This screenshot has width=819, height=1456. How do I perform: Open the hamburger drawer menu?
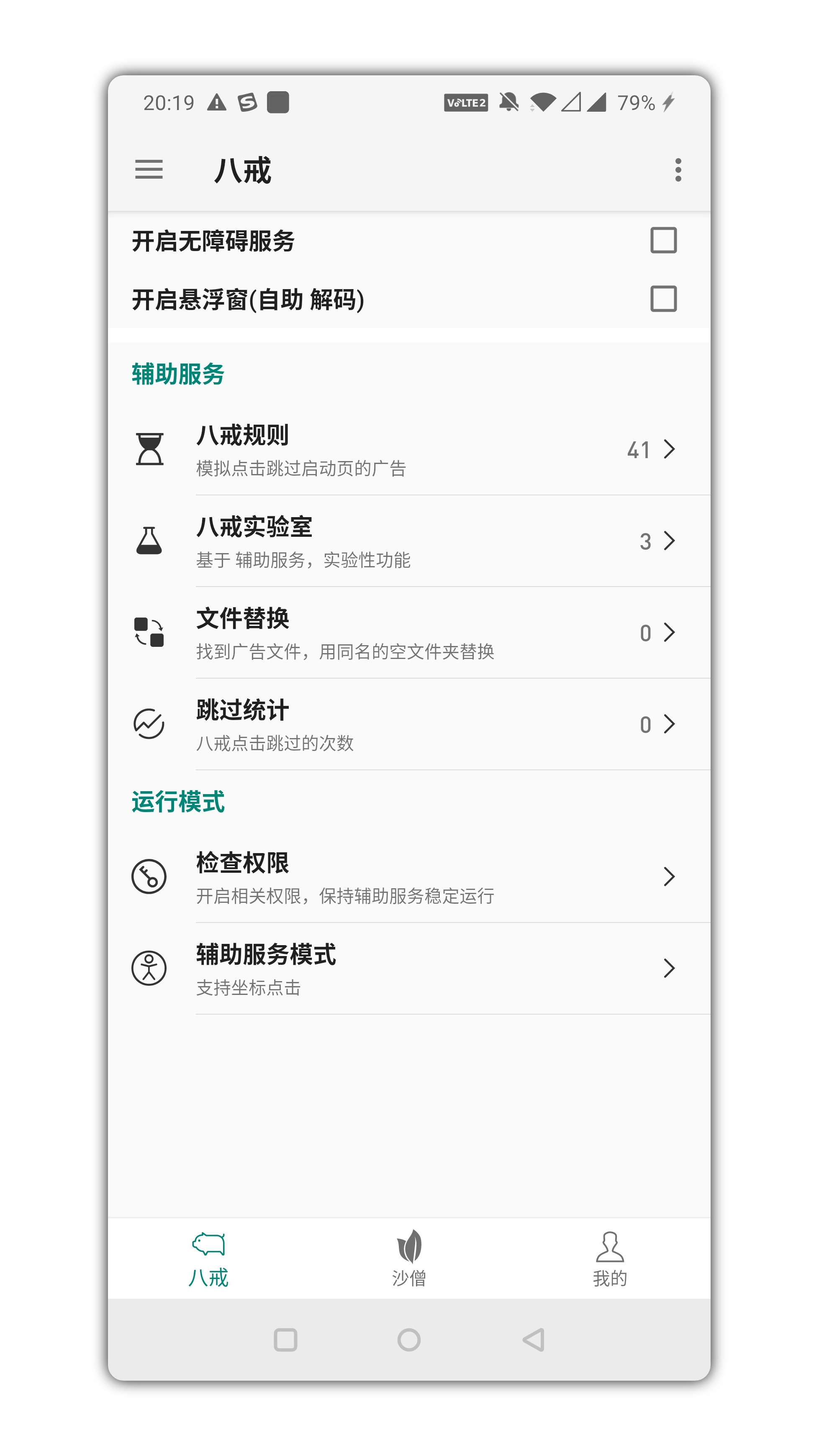click(149, 169)
